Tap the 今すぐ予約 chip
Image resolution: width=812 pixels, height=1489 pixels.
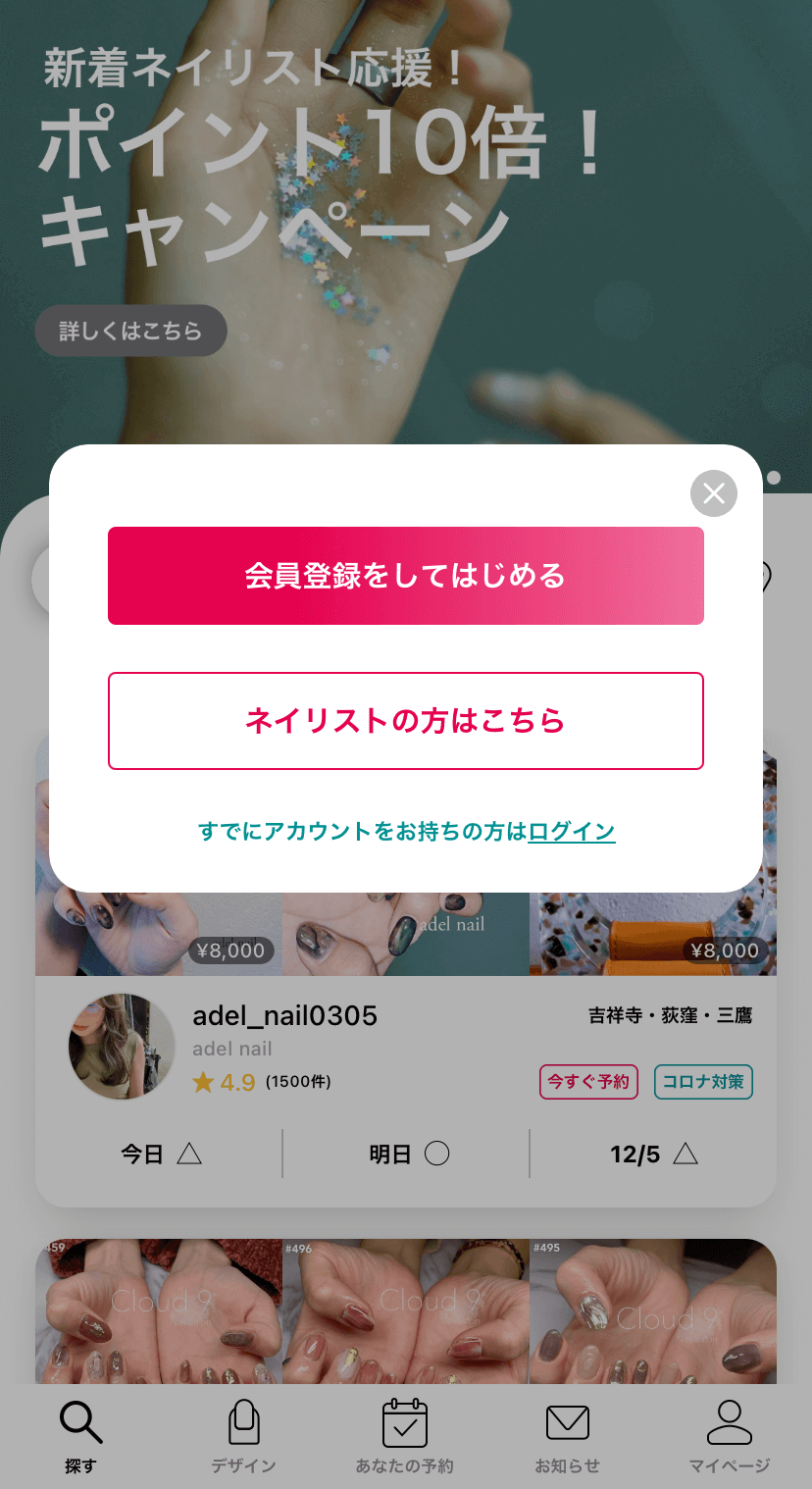coord(588,1082)
